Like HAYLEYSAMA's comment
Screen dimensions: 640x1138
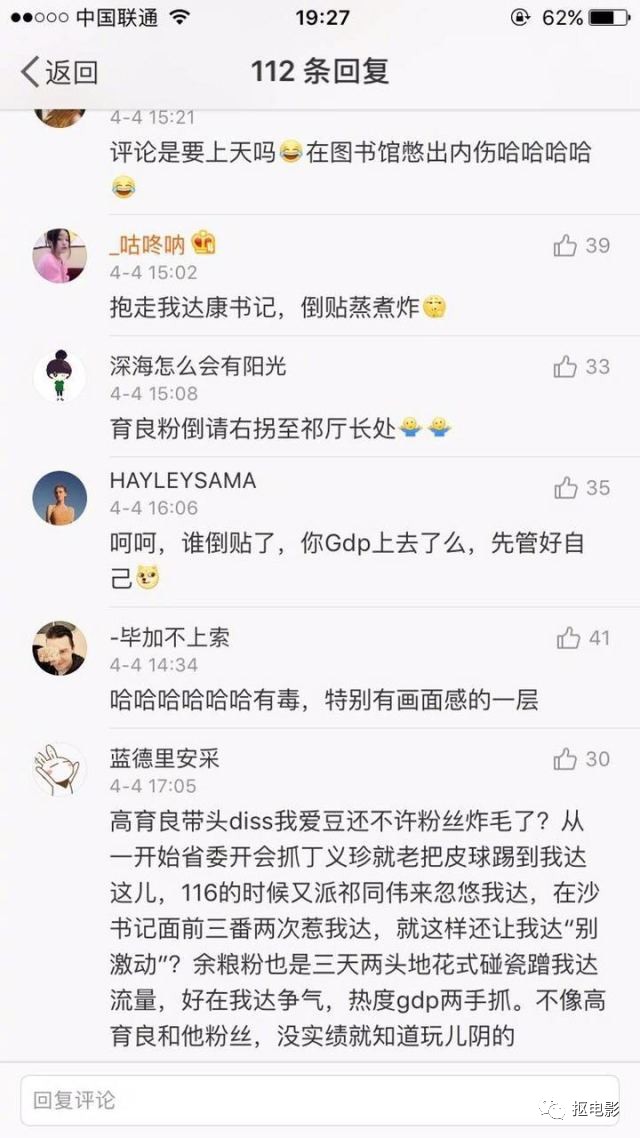tap(567, 488)
